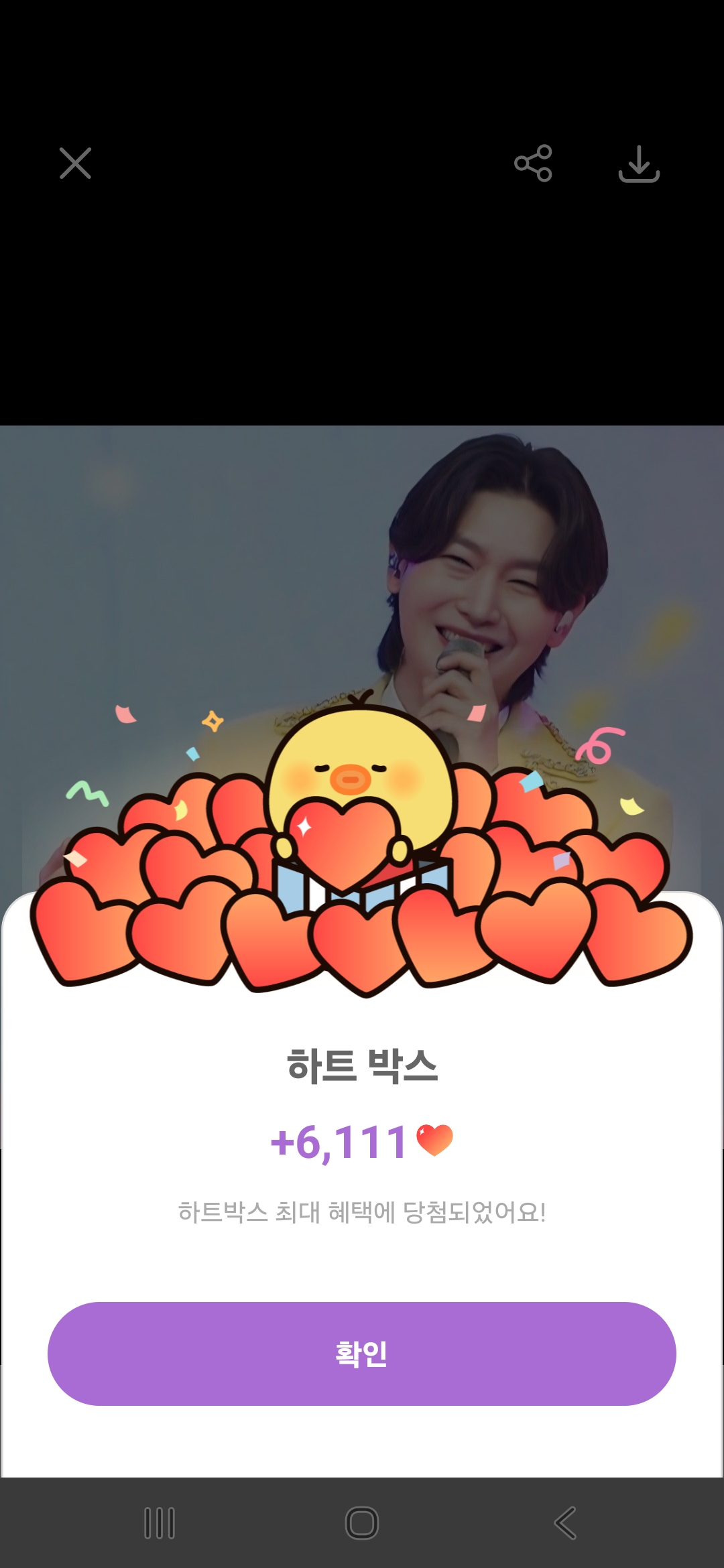Download the image to device

(x=639, y=164)
